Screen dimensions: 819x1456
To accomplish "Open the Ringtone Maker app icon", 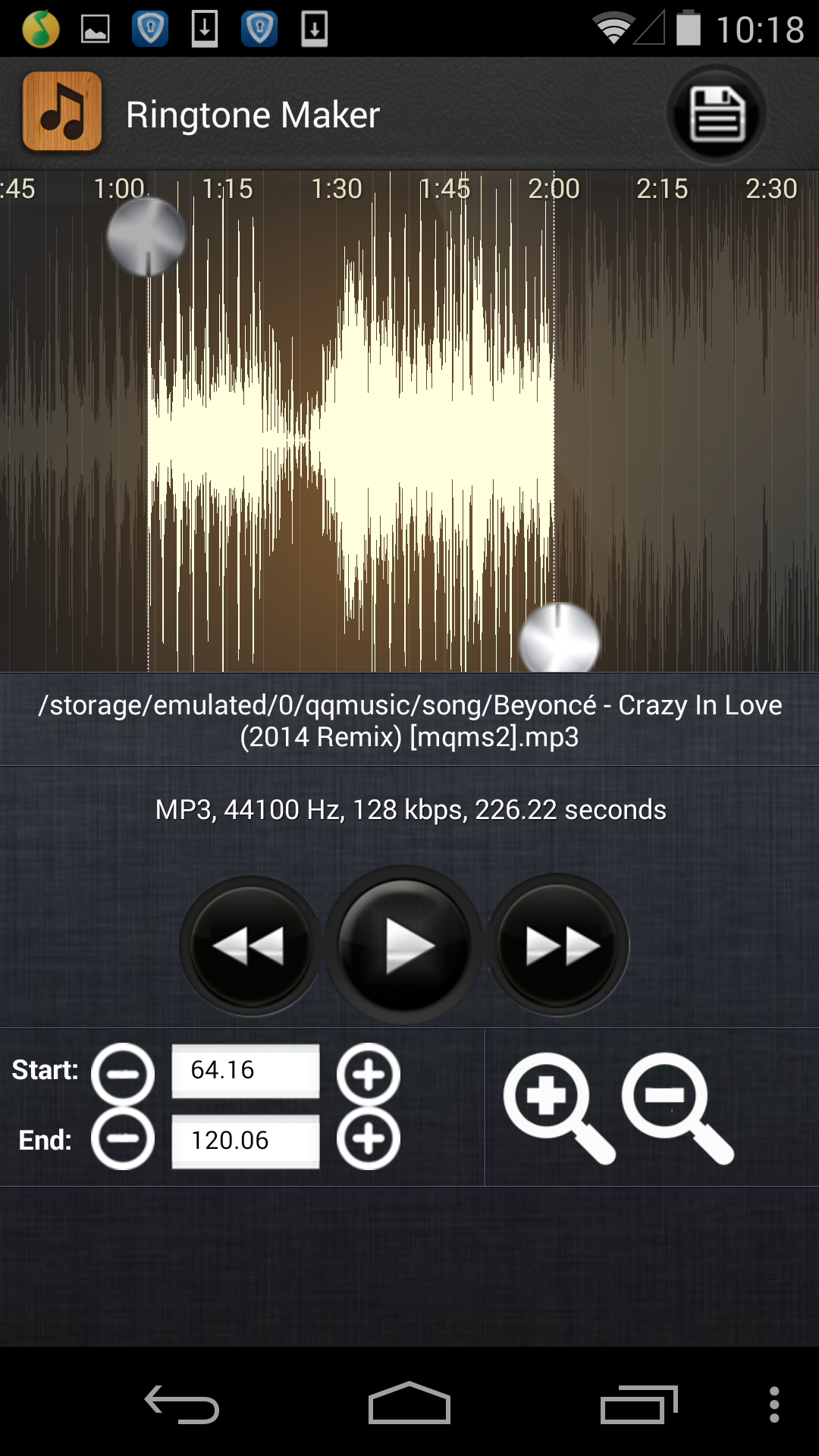I will point(62,112).
